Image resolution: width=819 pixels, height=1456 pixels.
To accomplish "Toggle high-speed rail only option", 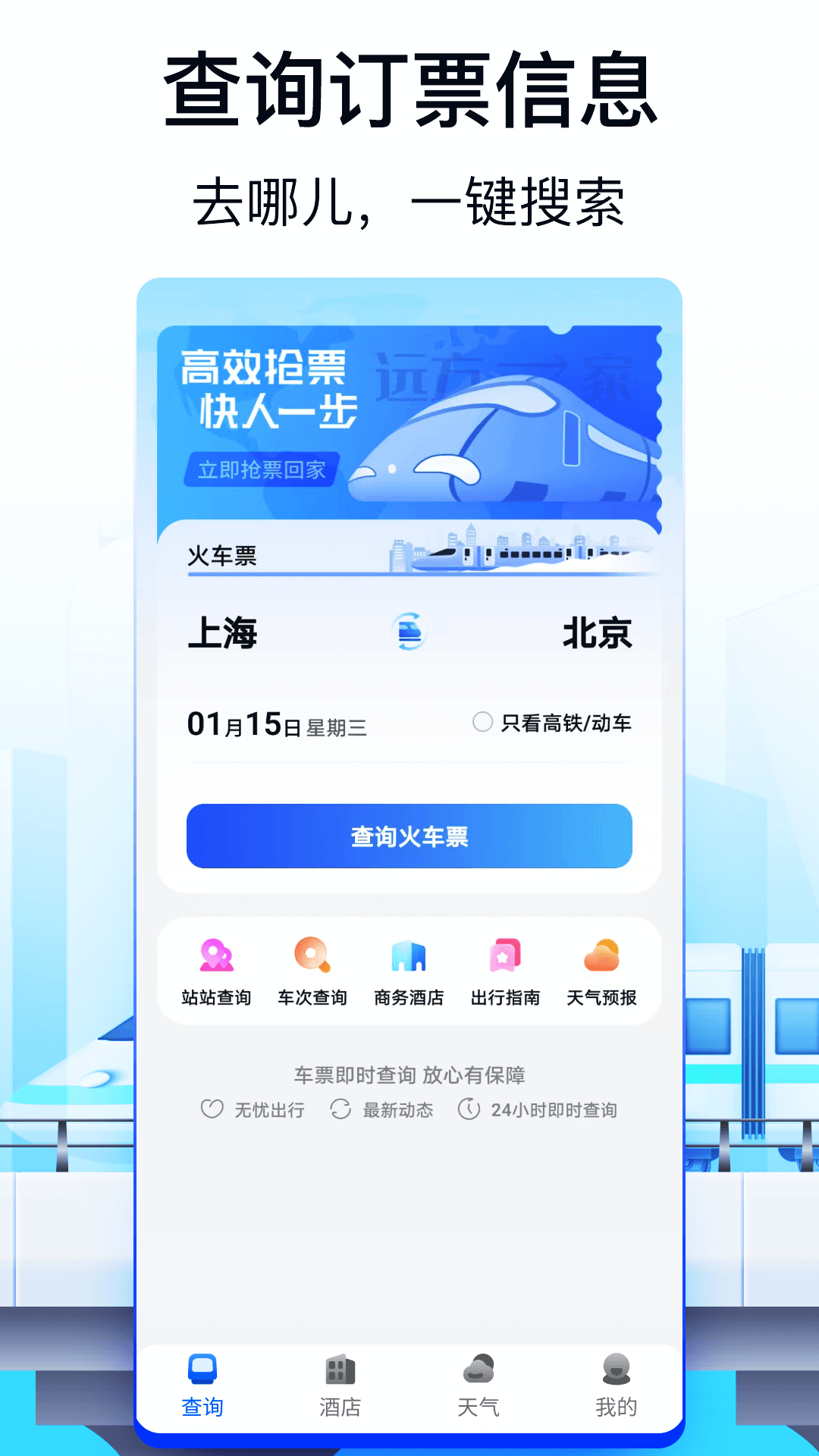I will pos(483,723).
